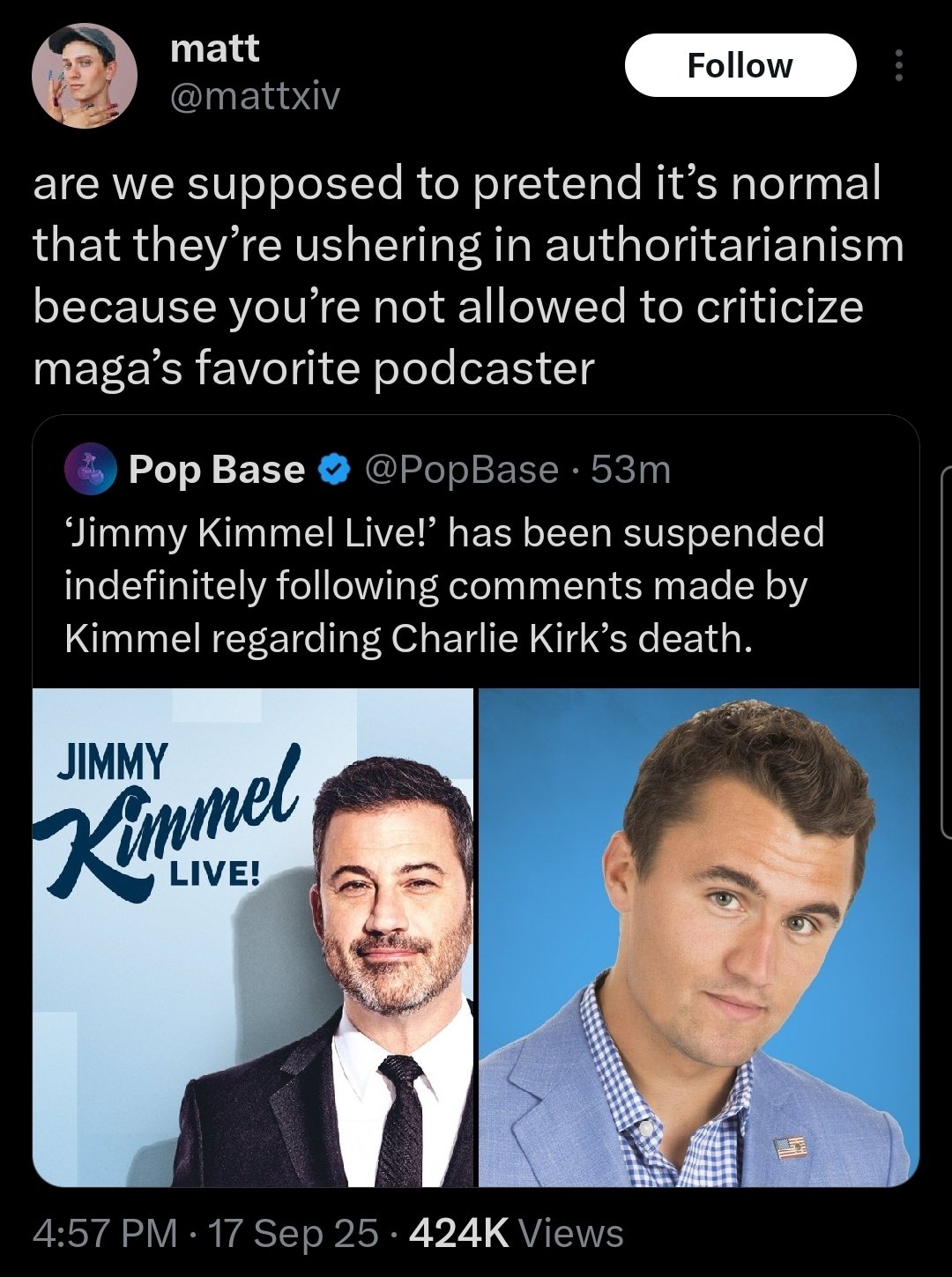View the Jimmy Kimmel Live image
Screen dimensions: 952x1277
tap(253, 938)
